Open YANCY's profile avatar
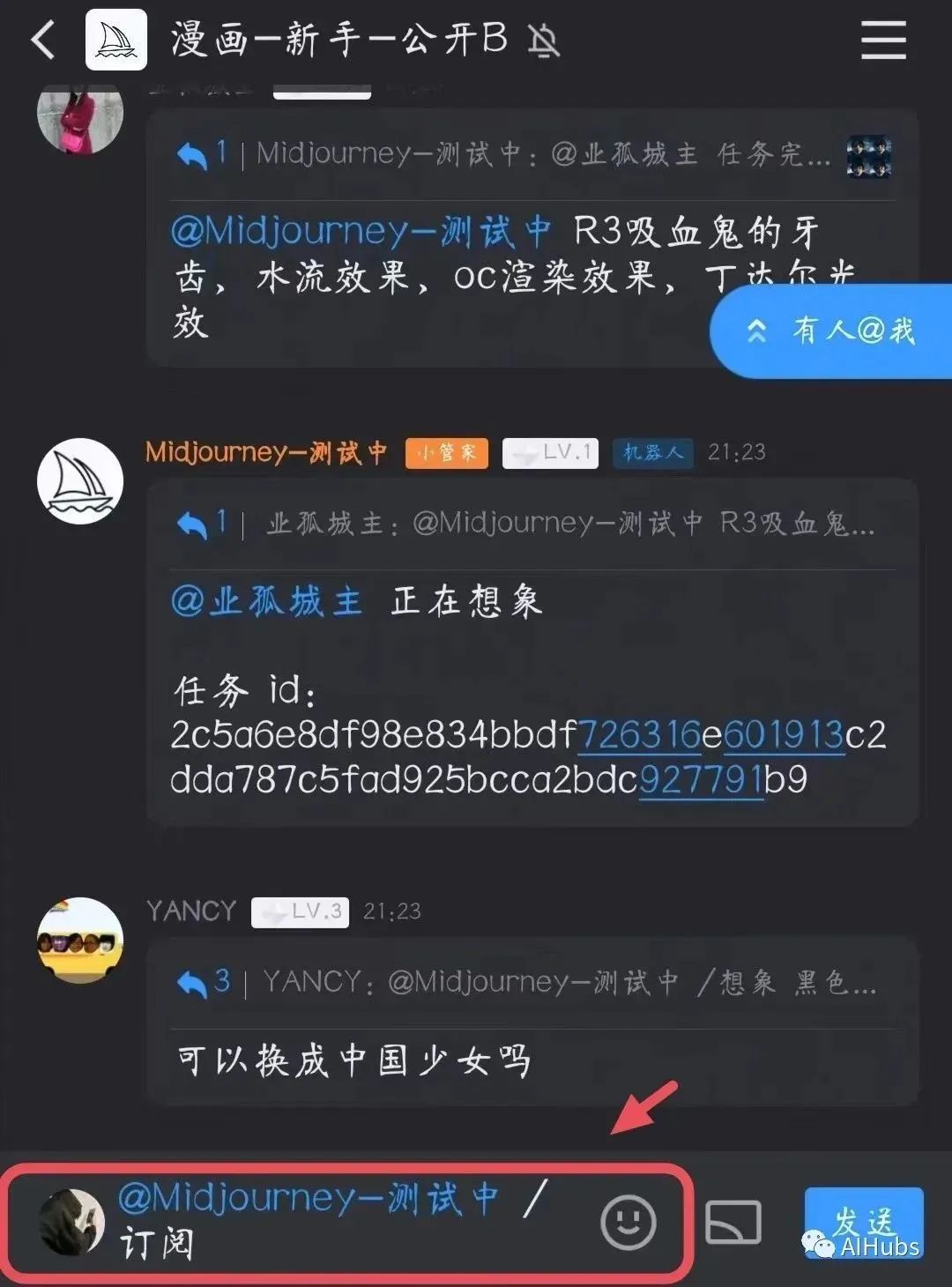The image size is (952, 1287). pyautogui.click(x=80, y=940)
